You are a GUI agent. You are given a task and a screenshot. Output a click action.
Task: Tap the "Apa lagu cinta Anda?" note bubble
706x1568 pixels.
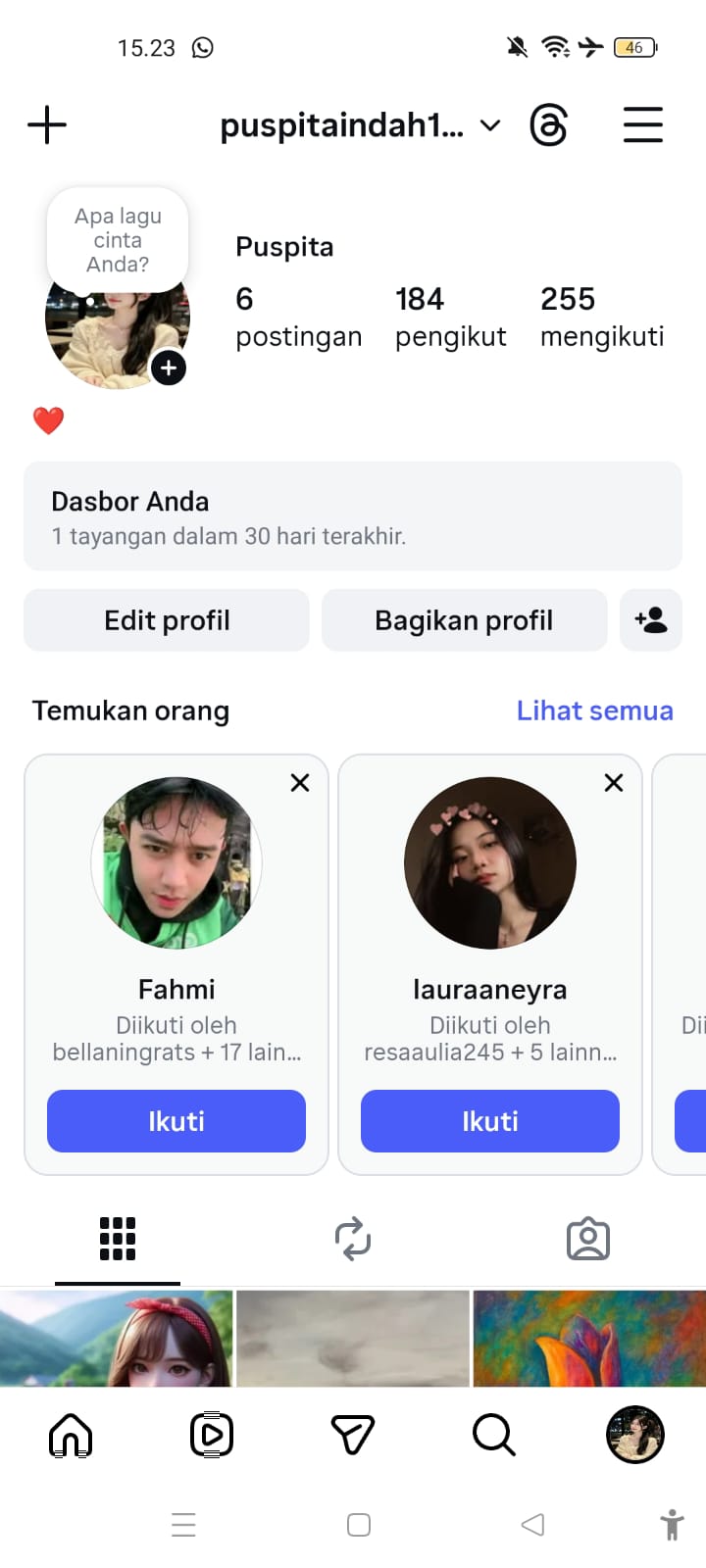(x=118, y=240)
